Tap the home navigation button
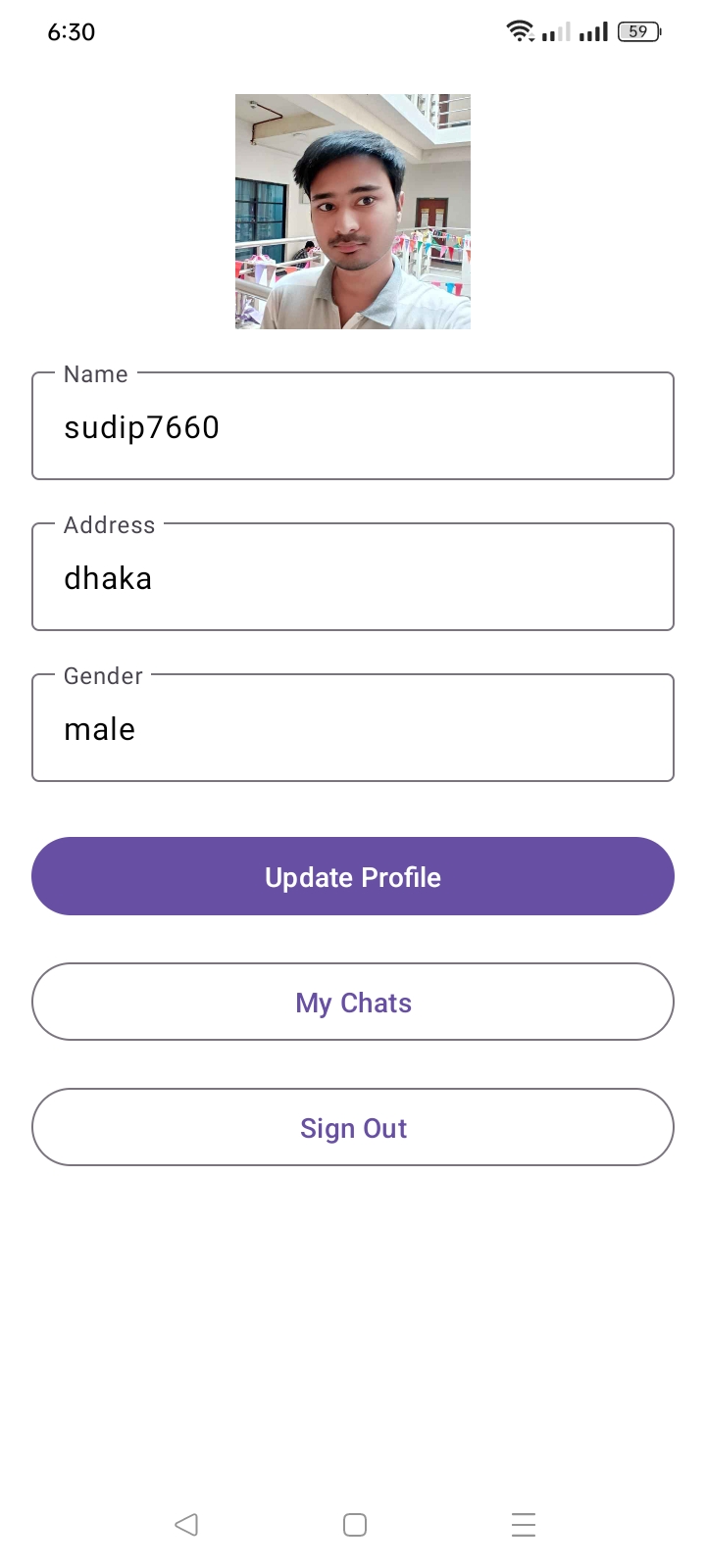This screenshot has height=1568, width=706. click(x=354, y=1524)
